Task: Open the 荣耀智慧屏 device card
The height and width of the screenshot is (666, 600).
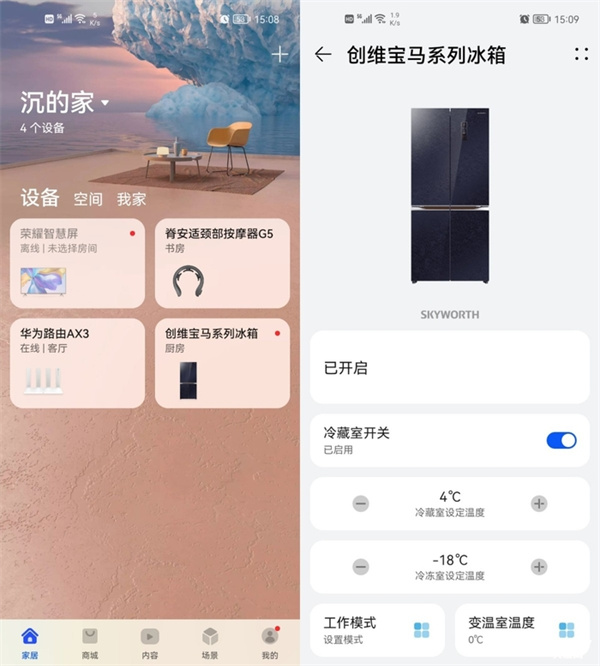Action: coord(77,263)
